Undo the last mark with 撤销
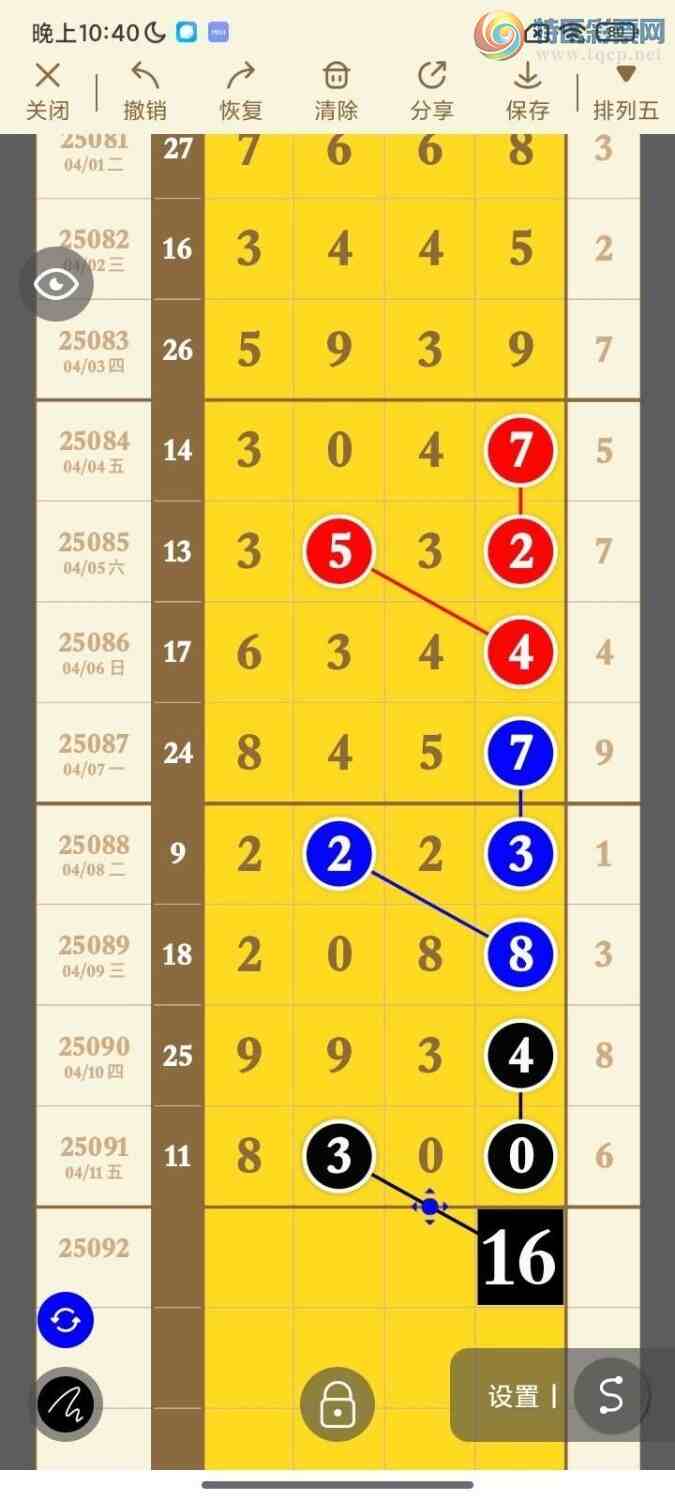 coord(144,90)
